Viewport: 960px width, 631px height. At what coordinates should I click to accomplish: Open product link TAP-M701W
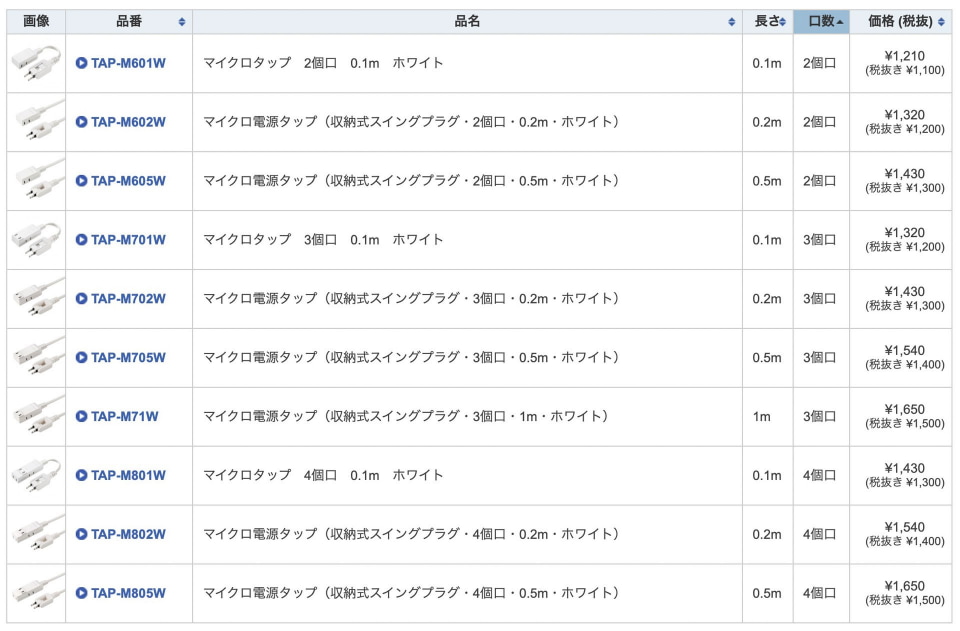pos(127,240)
